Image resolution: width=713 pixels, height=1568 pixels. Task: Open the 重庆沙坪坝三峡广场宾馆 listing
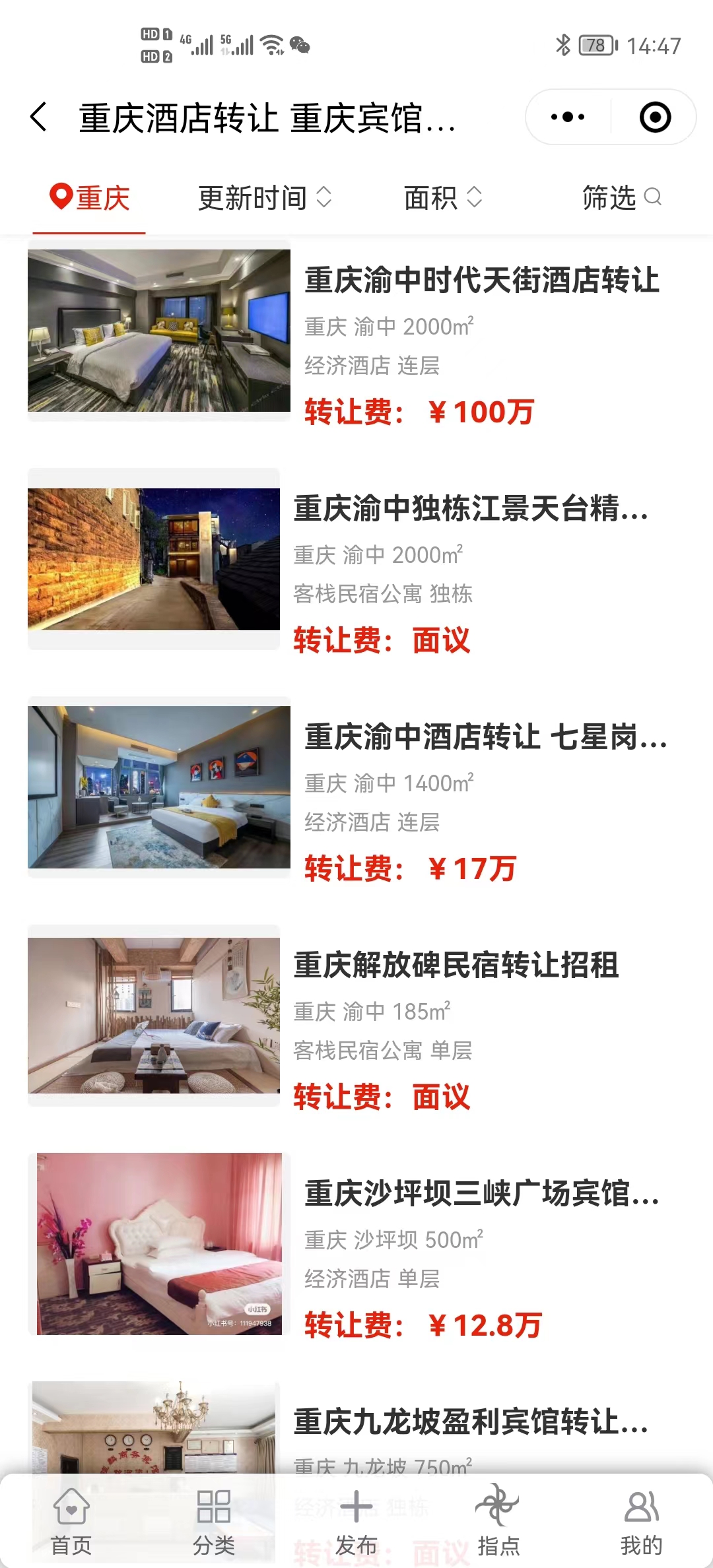tap(481, 1194)
